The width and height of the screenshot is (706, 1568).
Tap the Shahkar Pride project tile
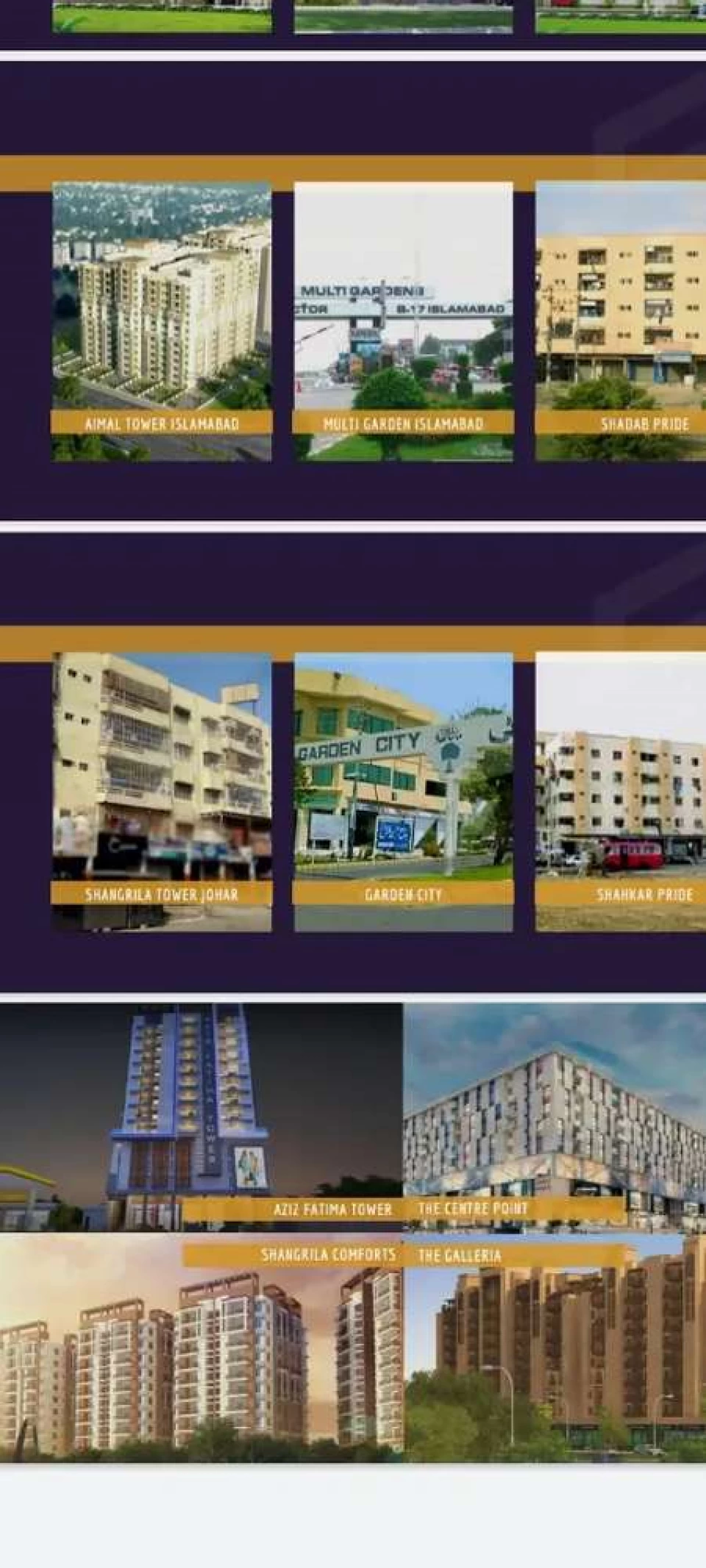click(x=621, y=792)
